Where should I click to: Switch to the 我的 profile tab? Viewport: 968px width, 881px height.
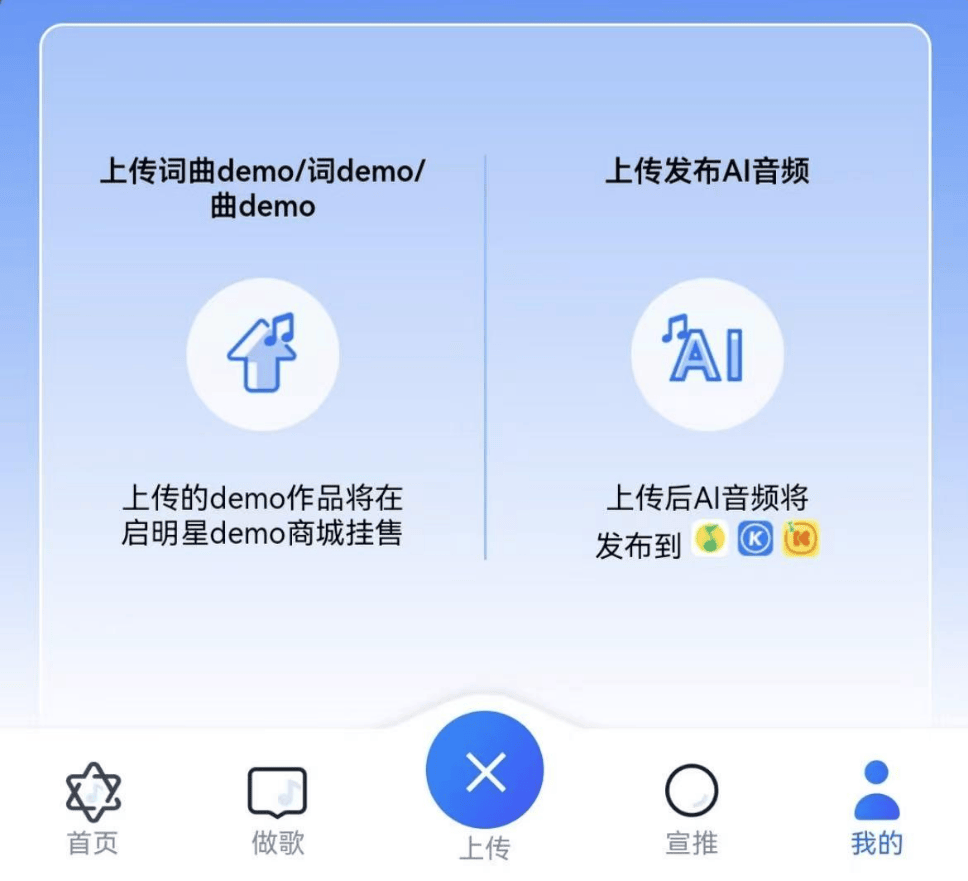[x=877, y=807]
